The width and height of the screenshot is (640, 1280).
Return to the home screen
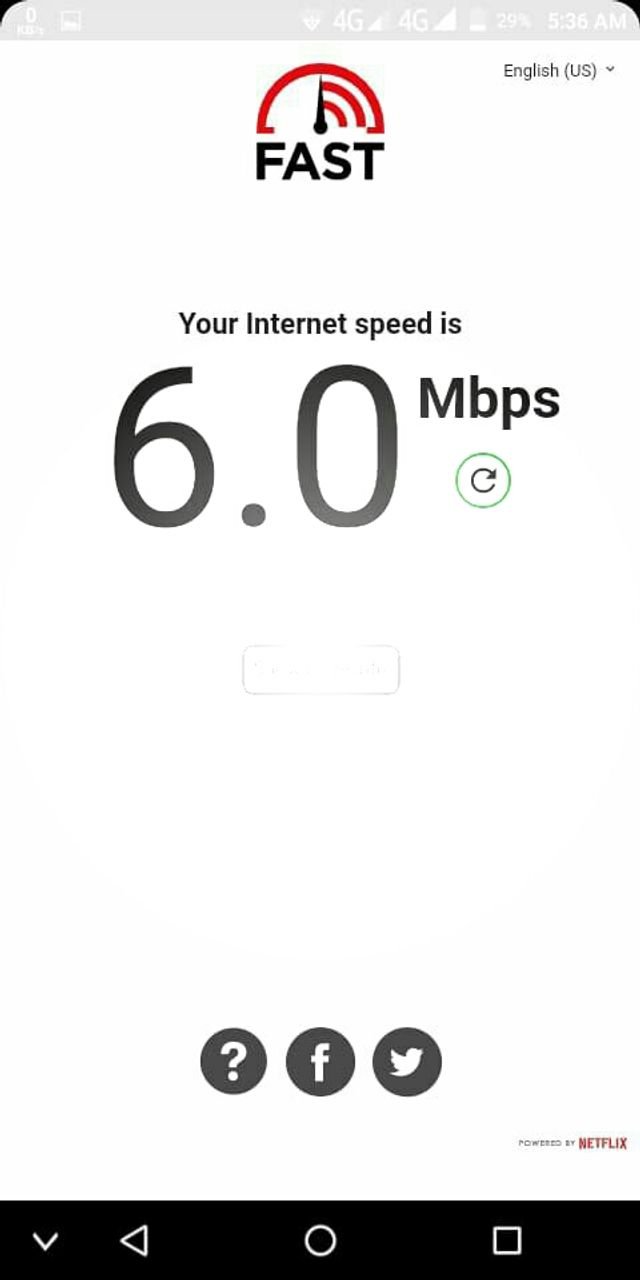pyautogui.click(x=320, y=1241)
